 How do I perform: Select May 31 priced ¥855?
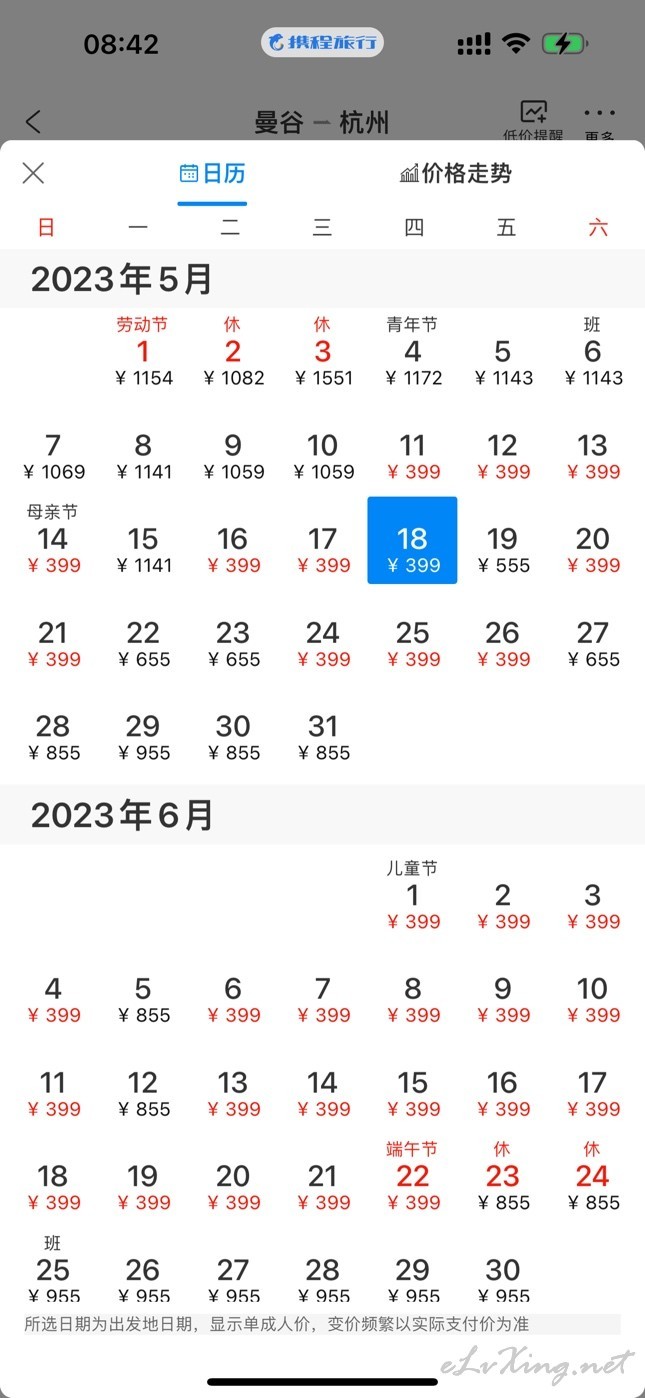click(323, 737)
